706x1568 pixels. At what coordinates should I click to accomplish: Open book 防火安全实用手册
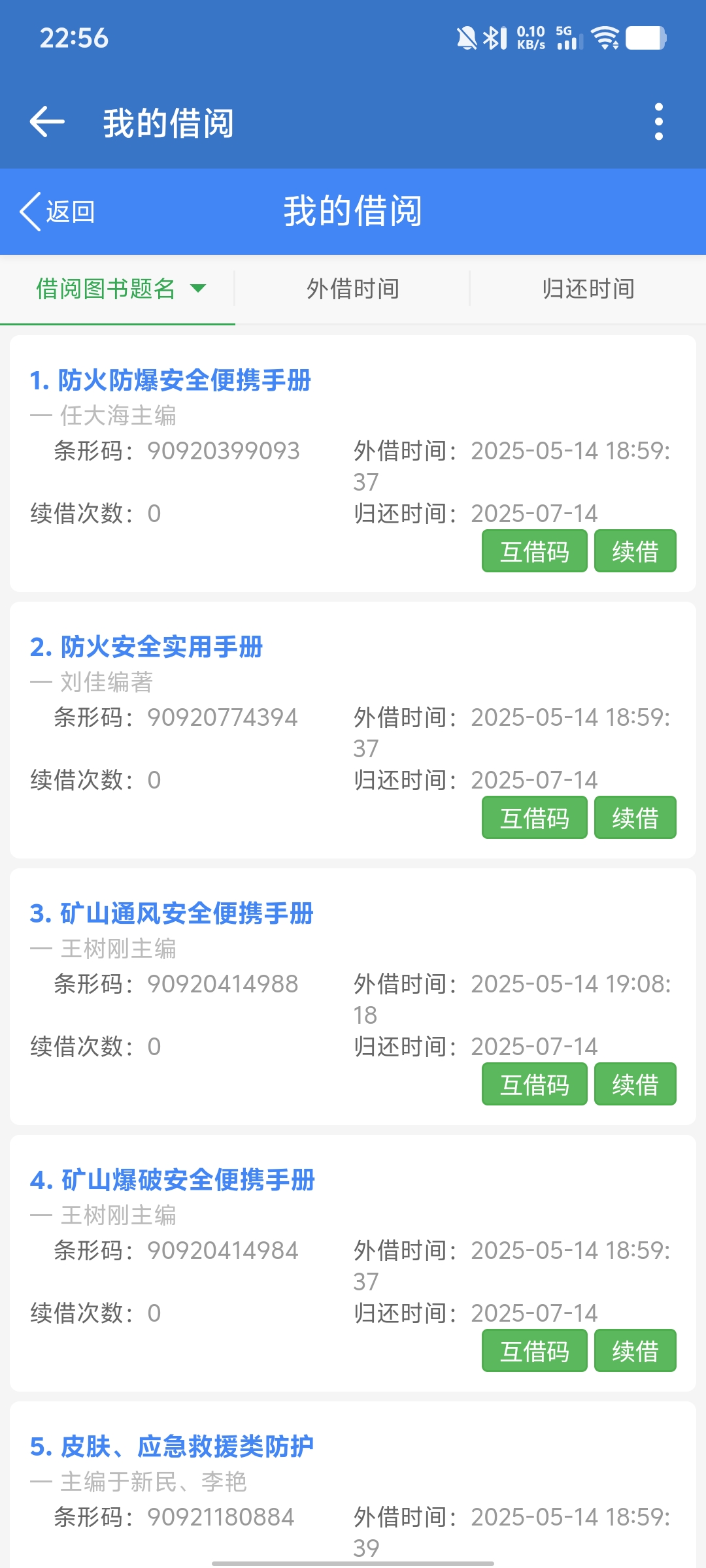[x=146, y=647]
